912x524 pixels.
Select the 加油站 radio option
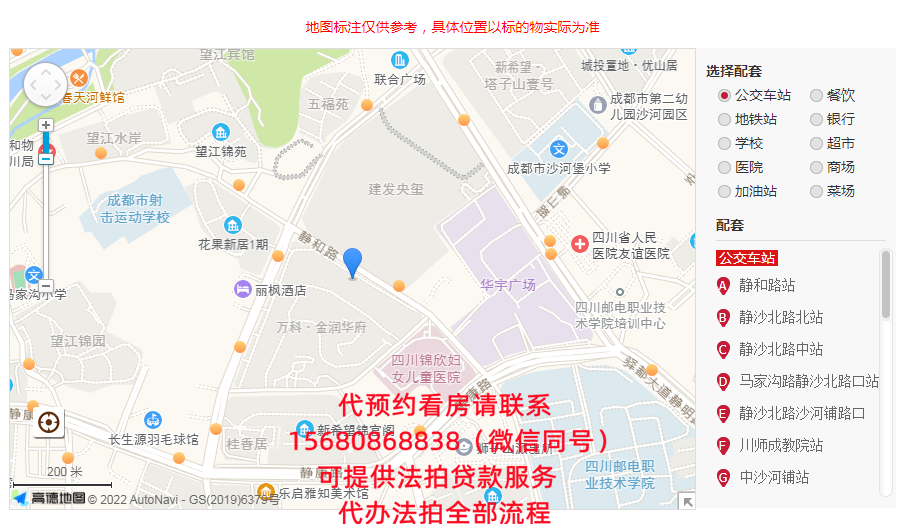(725, 192)
